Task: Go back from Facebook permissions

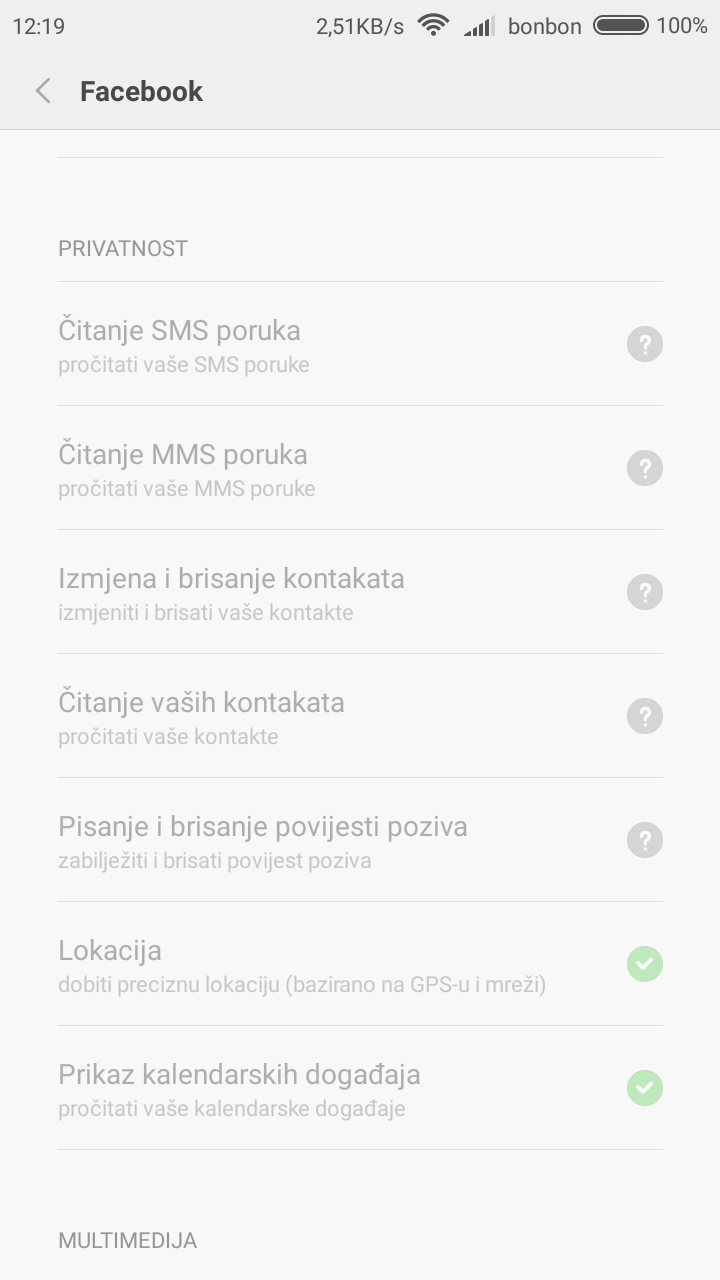Action: point(43,91)
